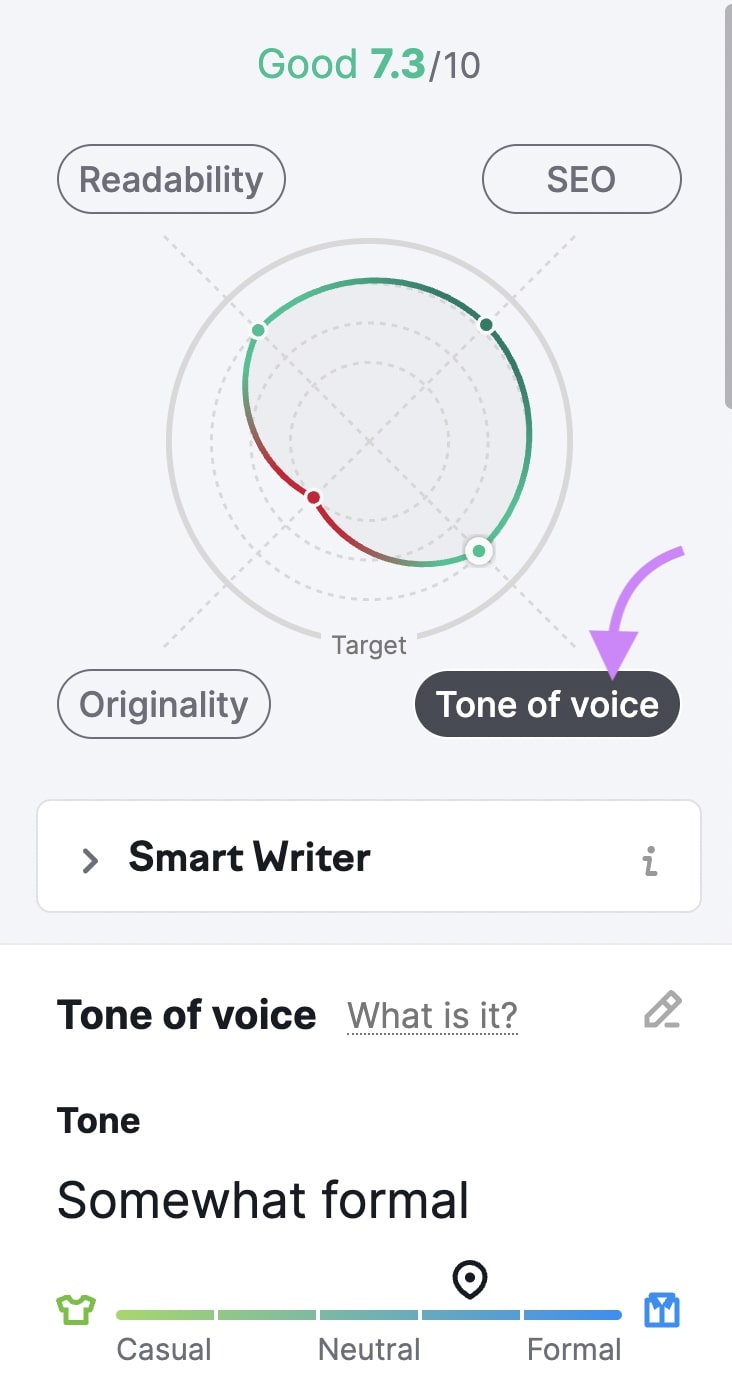Click the green dot on the Readability axis
Viewport: 732px width, 1396px height.
pyautogui.click(x=258, y=329)
